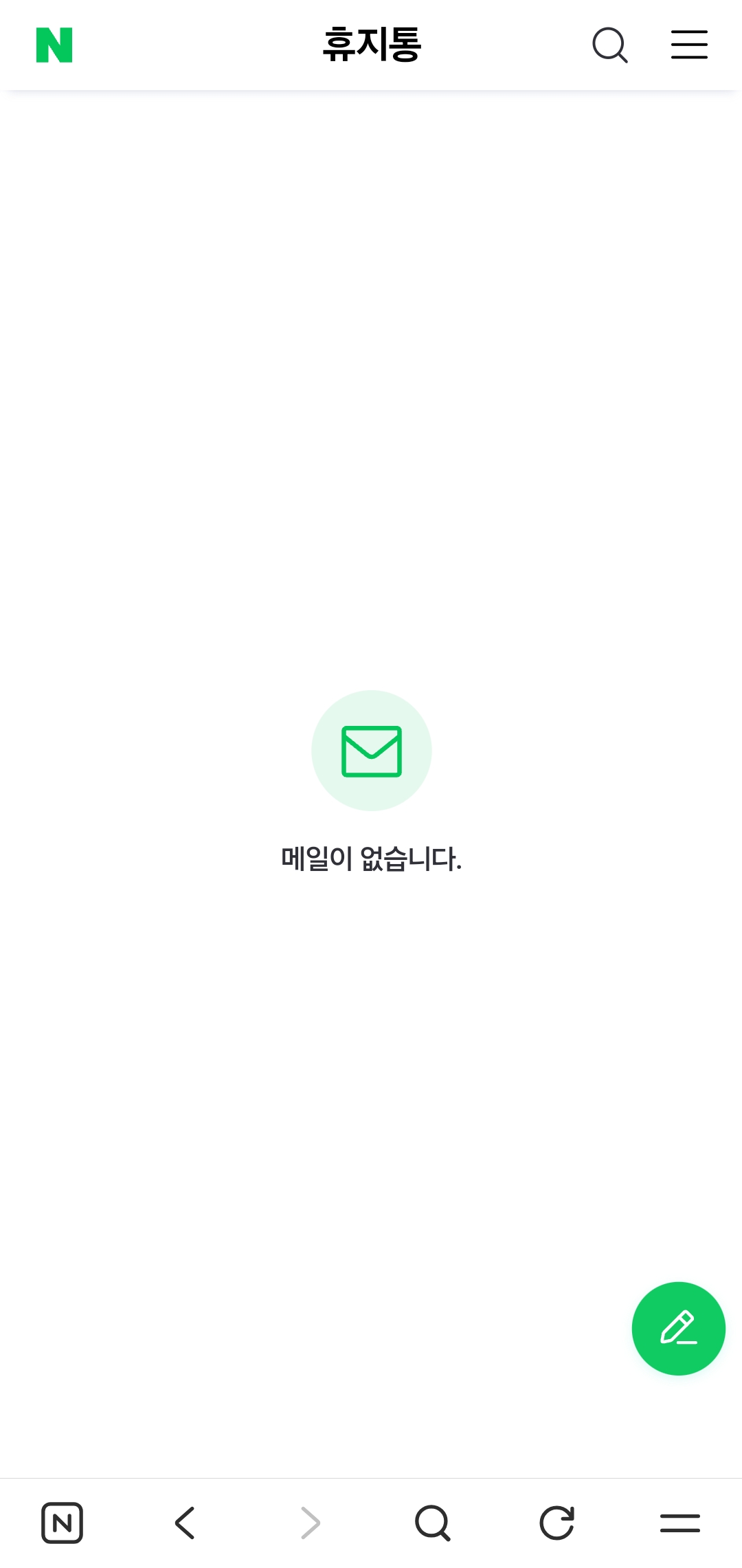Open the mail folder menu in the header
This screenshot has width=742, height=1568.
tap(689, 45)
